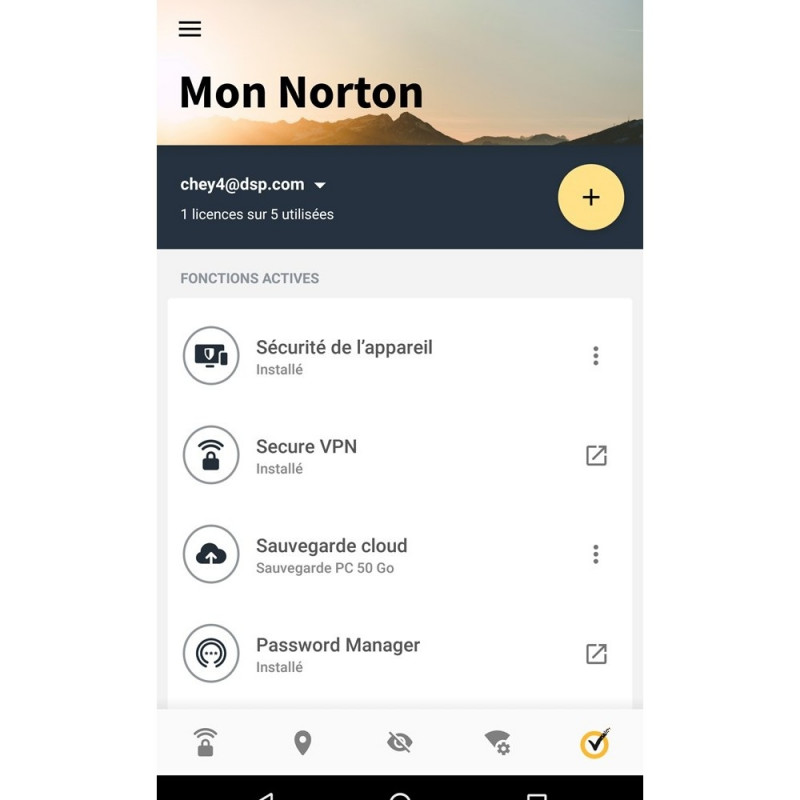Switch to the Wi-Fi lock tab

point(206,743)
